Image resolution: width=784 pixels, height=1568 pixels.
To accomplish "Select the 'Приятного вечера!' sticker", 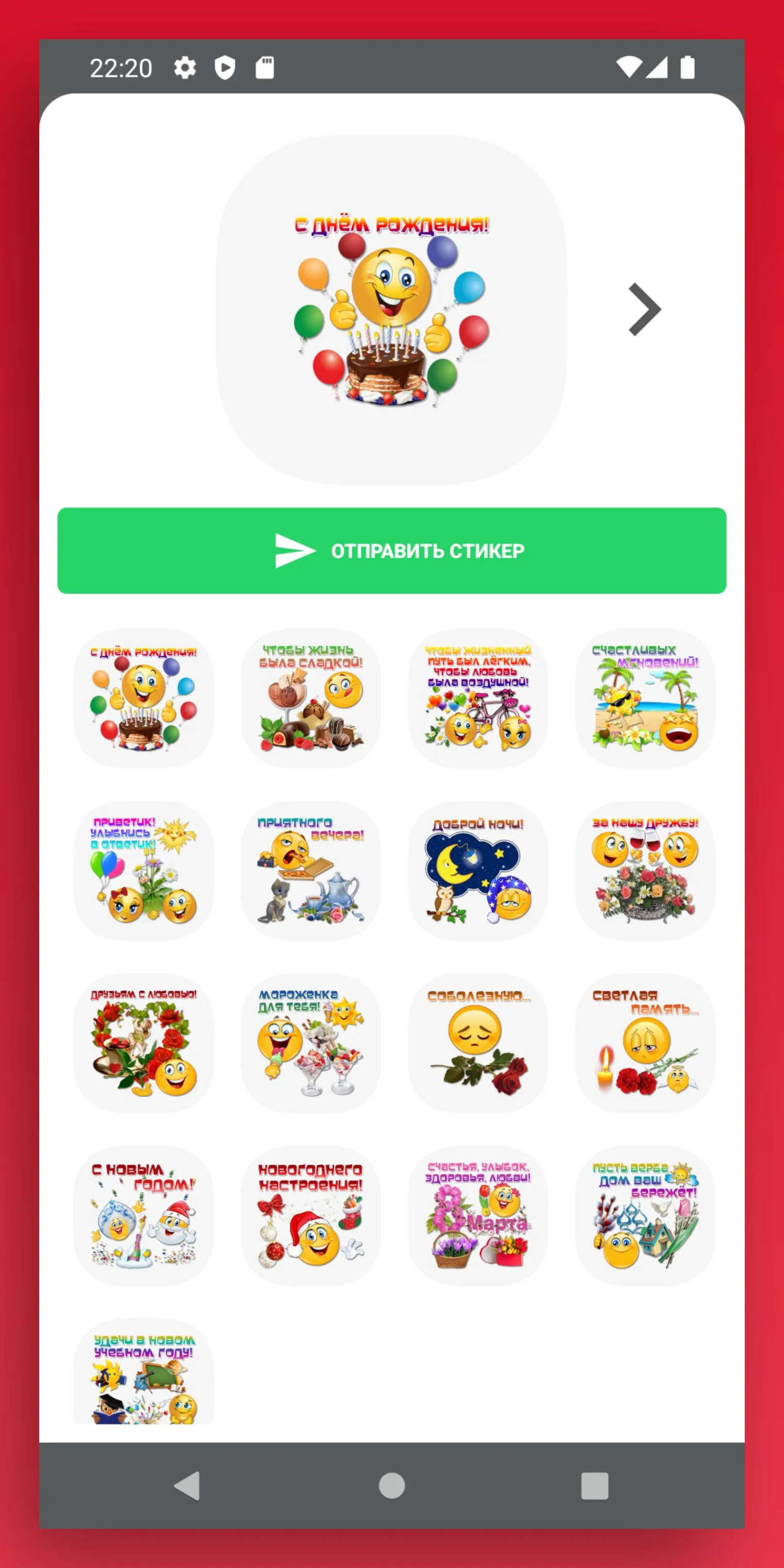I will click(x=311, y=871).
